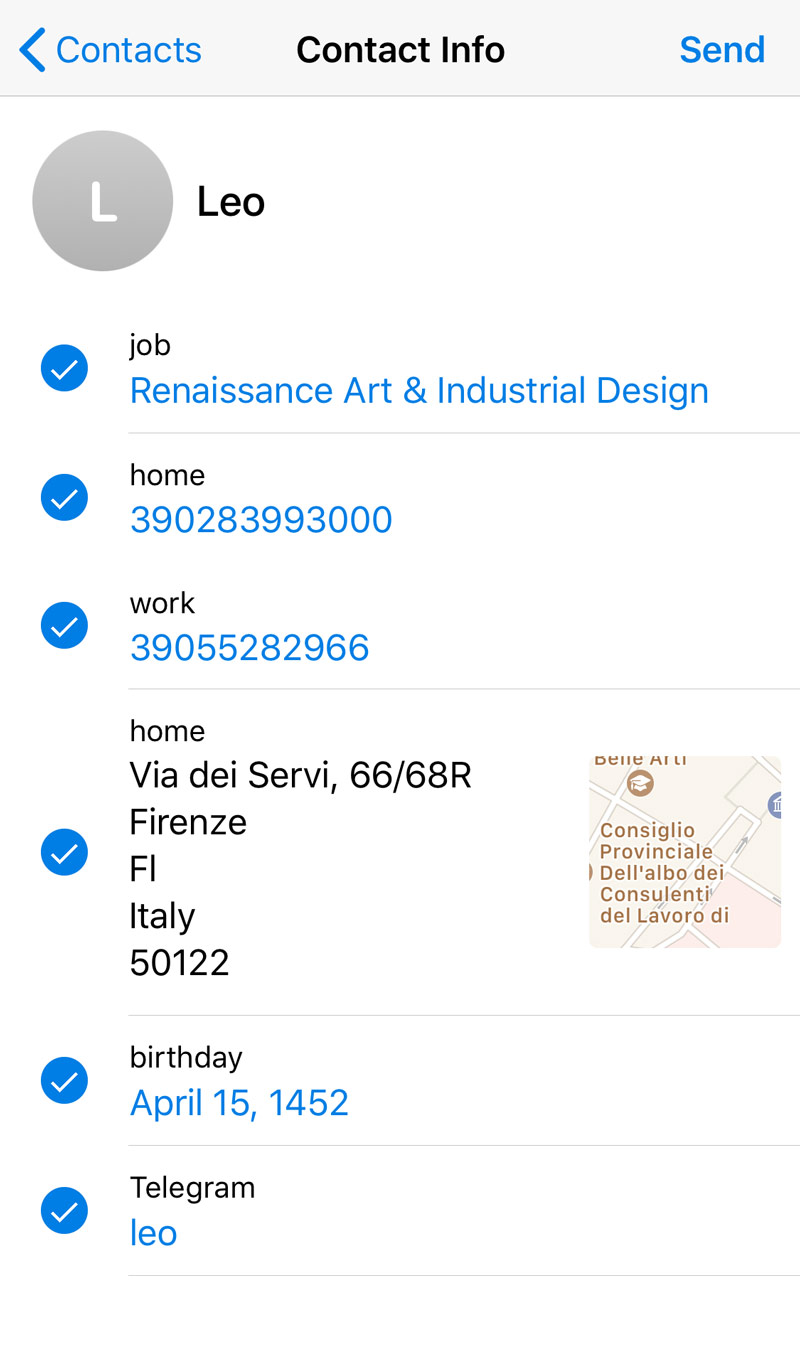The image size is (800, 1353).
Task: Go back to Contacts
Action: coord(110,50)
